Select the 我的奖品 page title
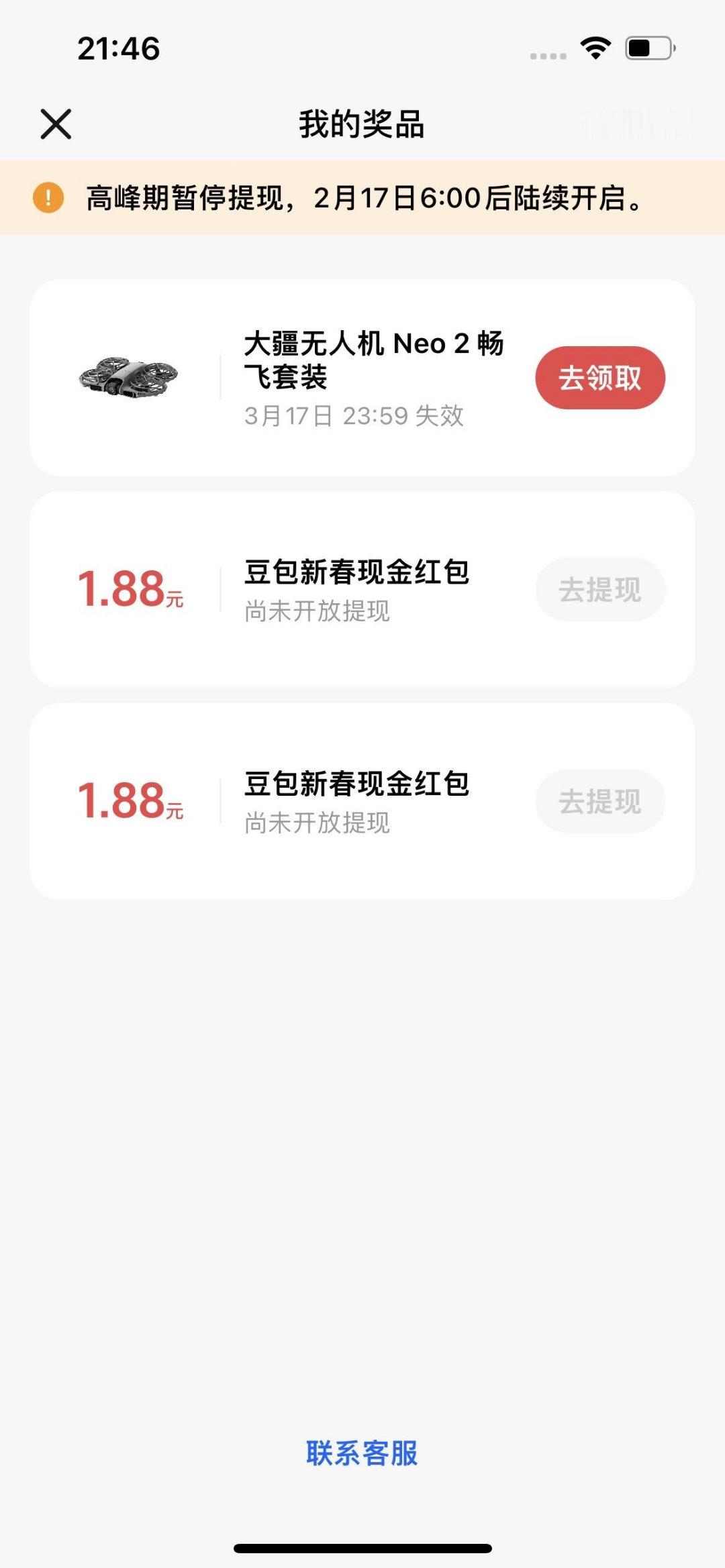 (362, 123)
